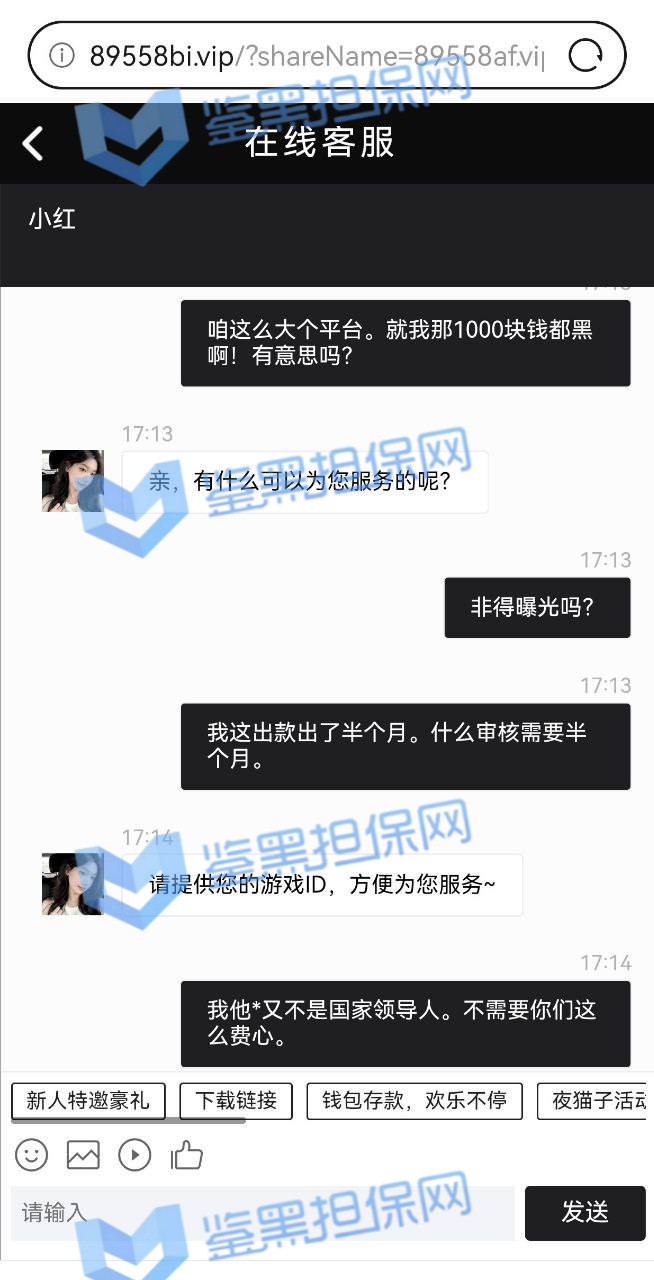Focus the 请输入 message field
This screenshot has width=654, height=1280.
(x=262, y=1213)
